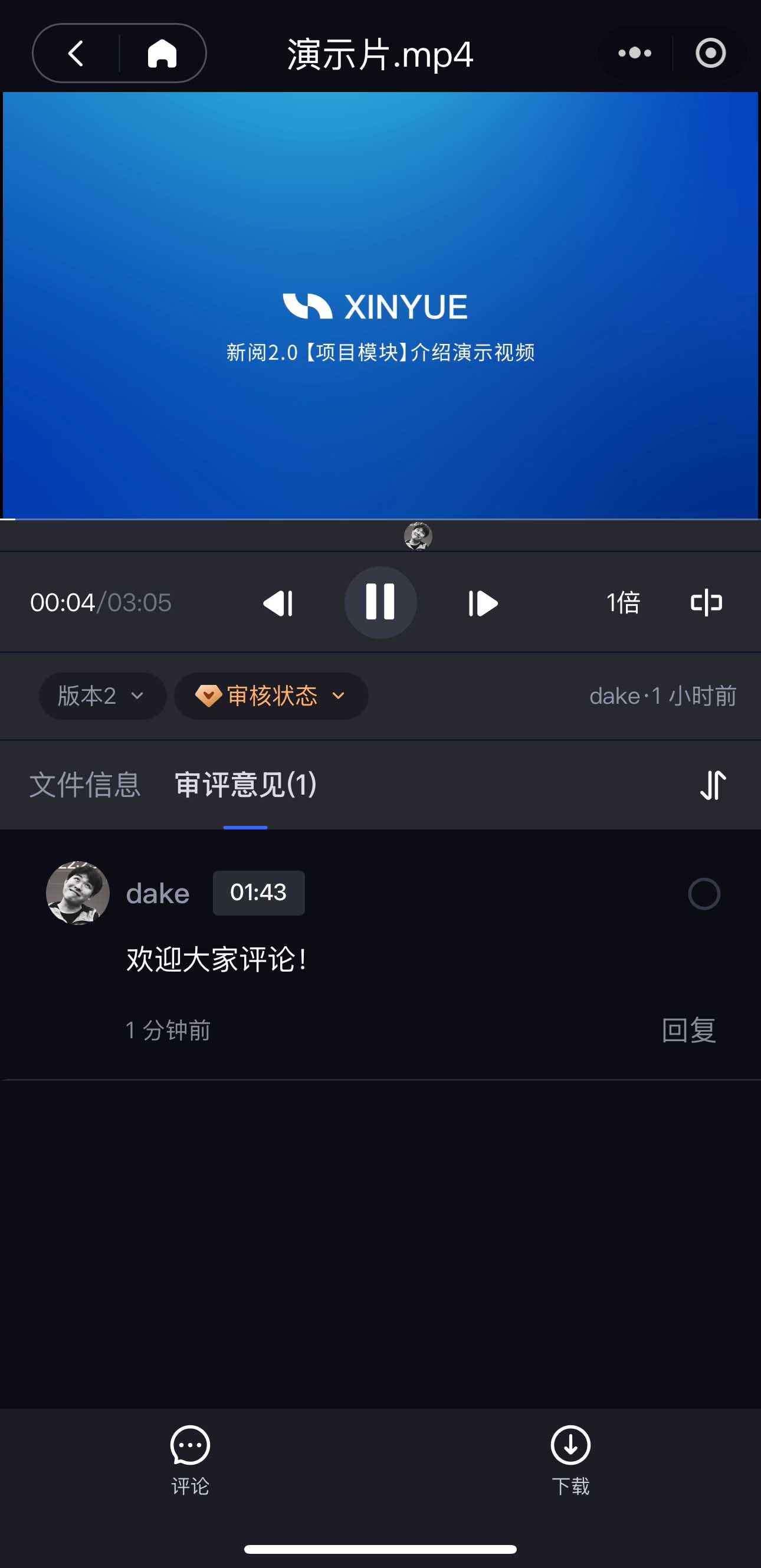Pause the video playback
The height and width of the screenshot is (1568, 761).
[380, 602]
